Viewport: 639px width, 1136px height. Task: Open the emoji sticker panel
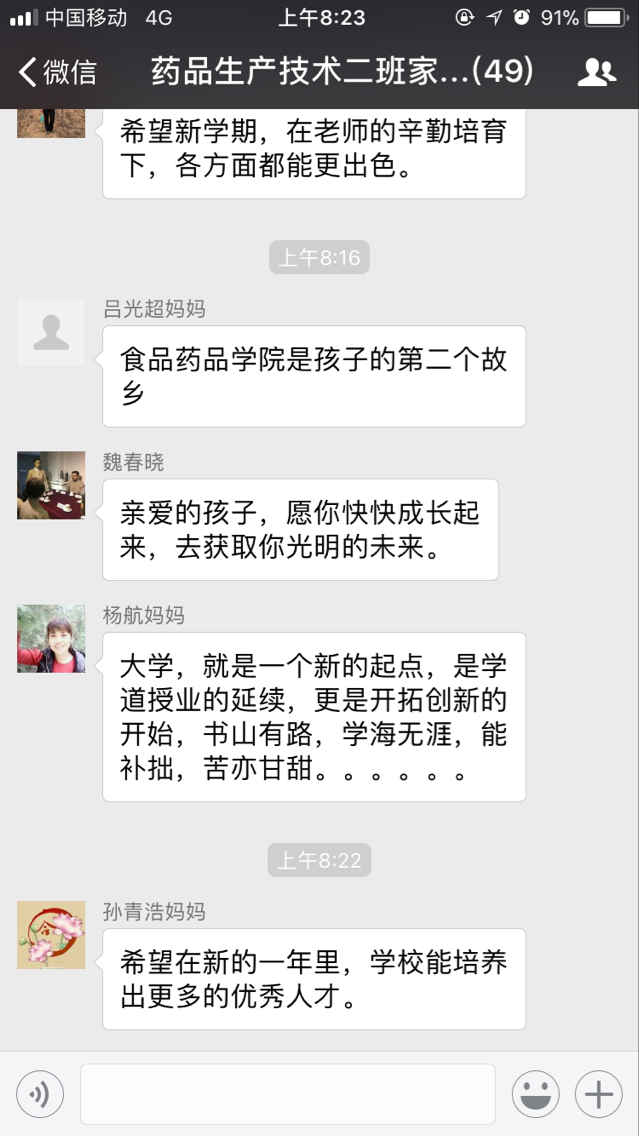point(536,1093)
